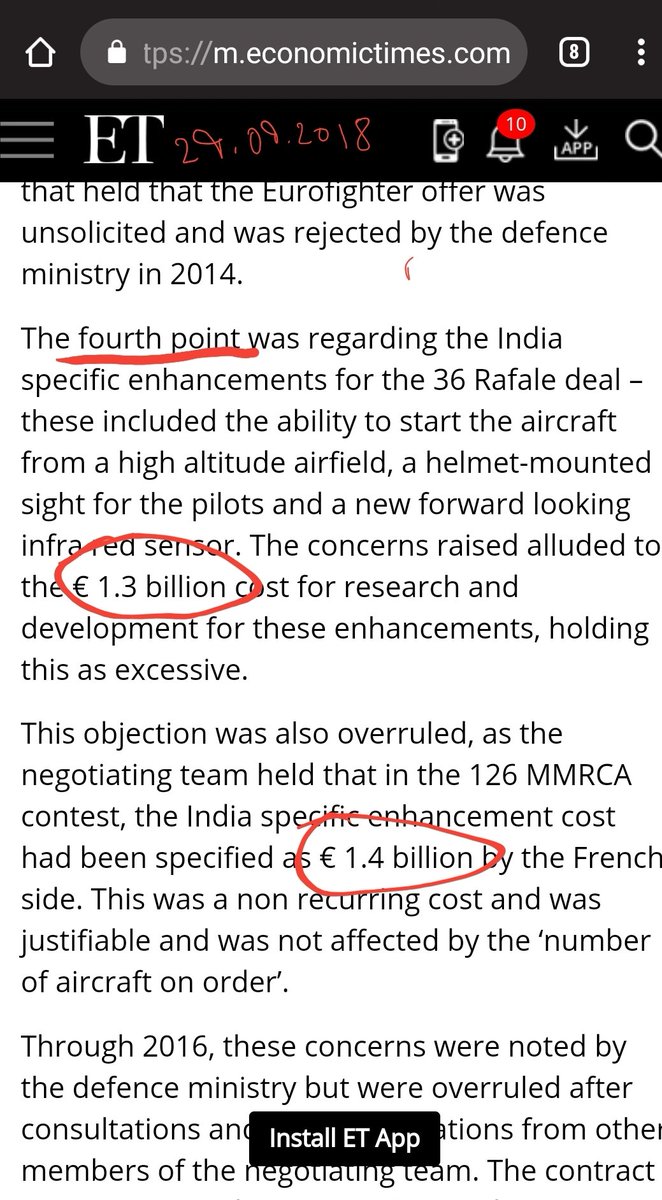This screenshot has height=1200, width=662.
Task: Open the search magnifier on ET
Action: (x=642, y=140)
